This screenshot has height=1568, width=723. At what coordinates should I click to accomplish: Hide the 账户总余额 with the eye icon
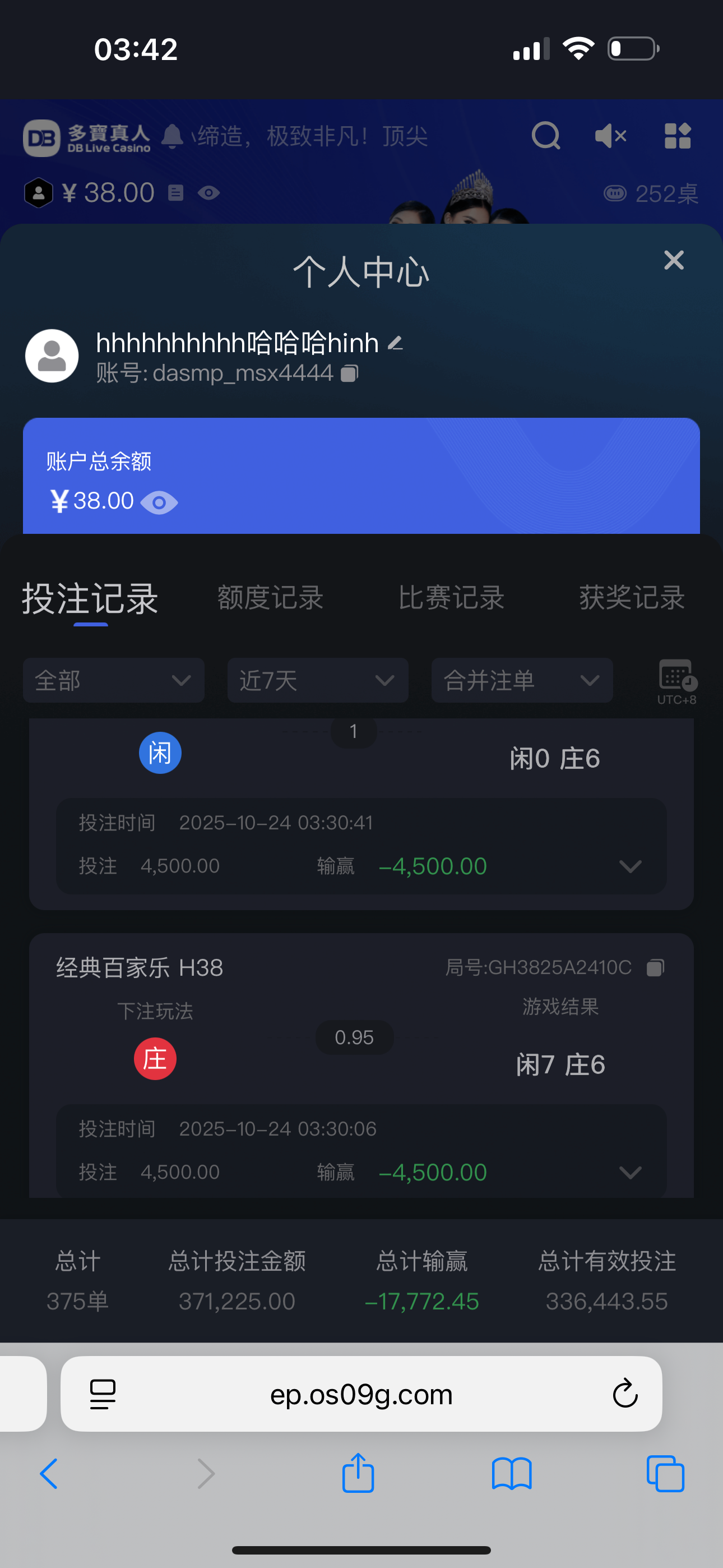(x=159, y=503)
